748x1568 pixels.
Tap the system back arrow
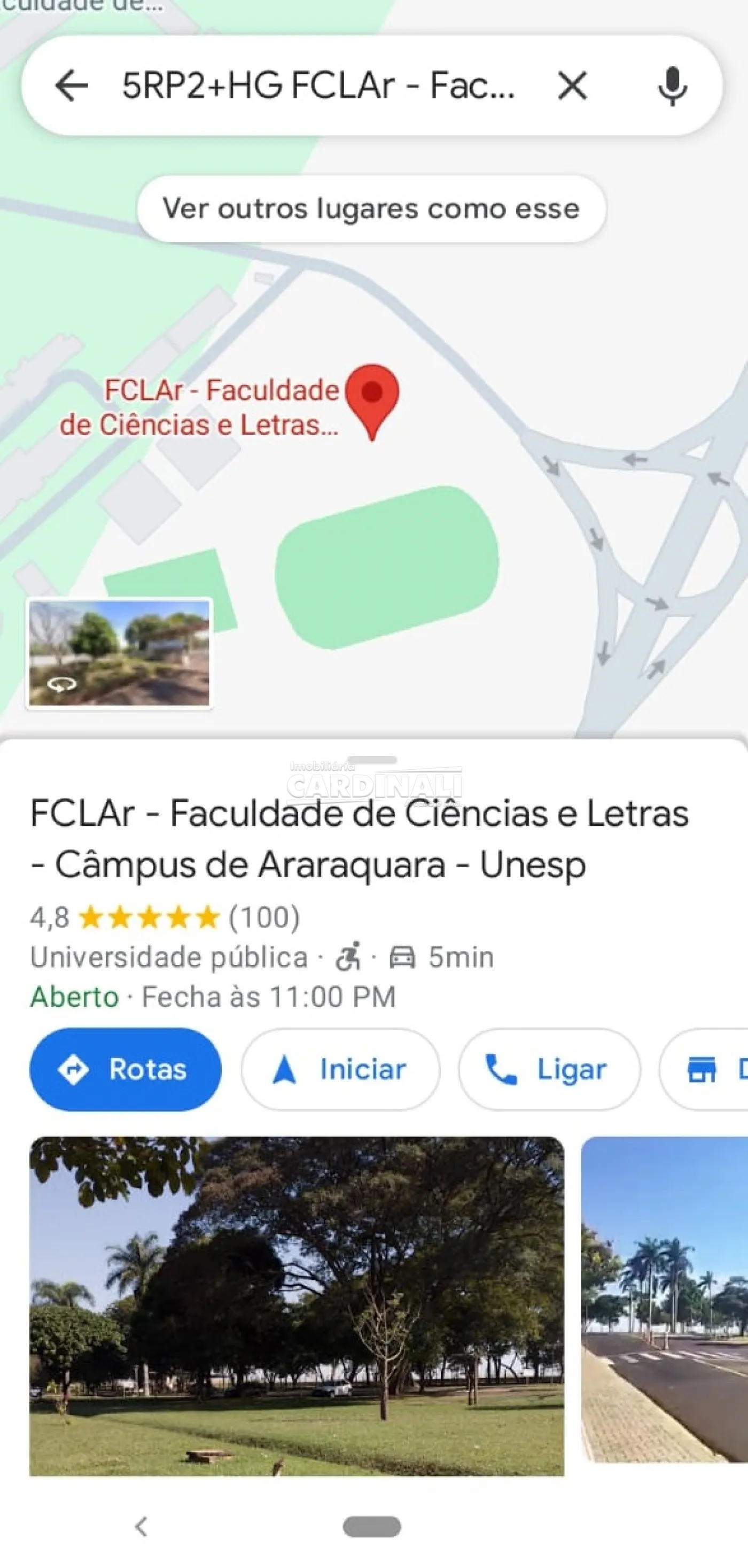[x=141, y=1526]
